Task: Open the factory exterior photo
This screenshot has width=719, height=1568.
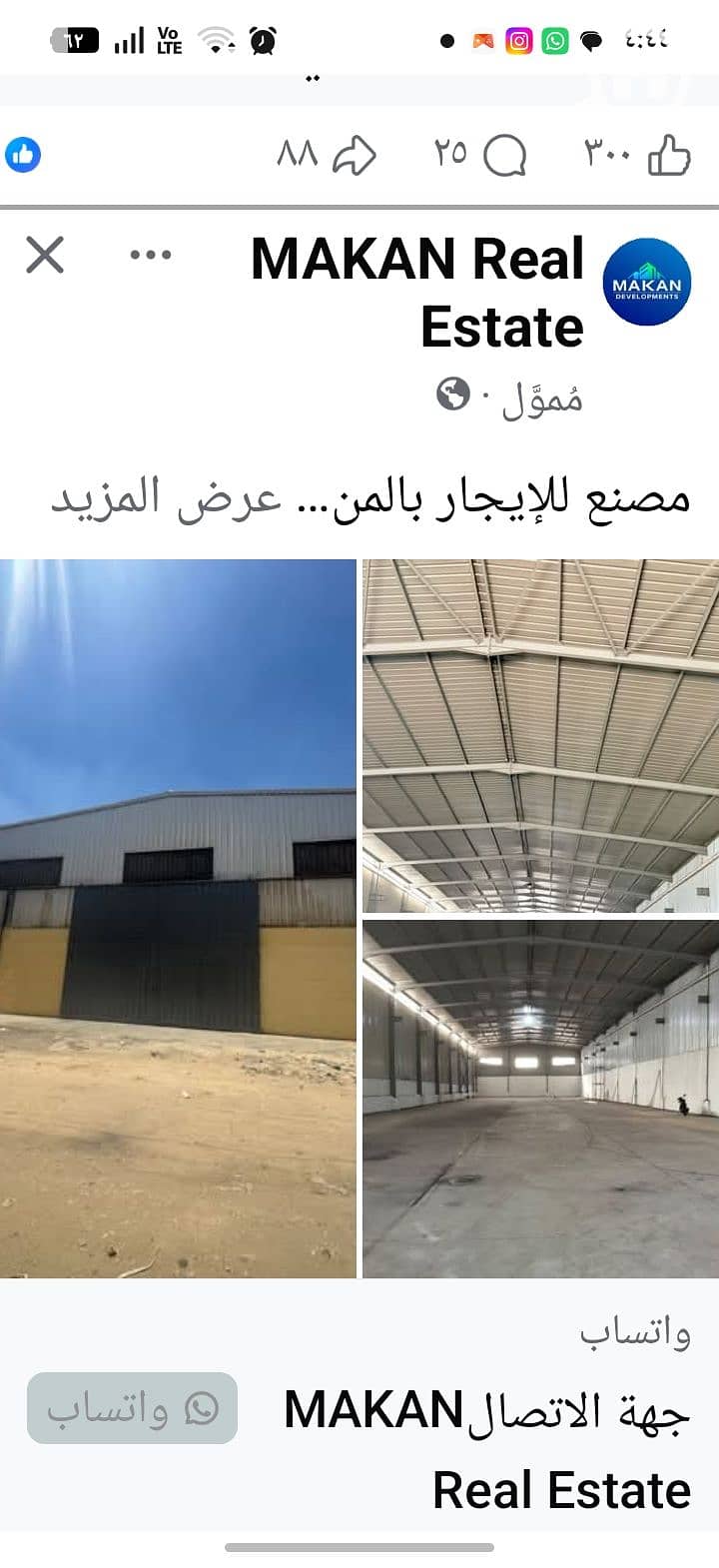Action: [178, 919]
